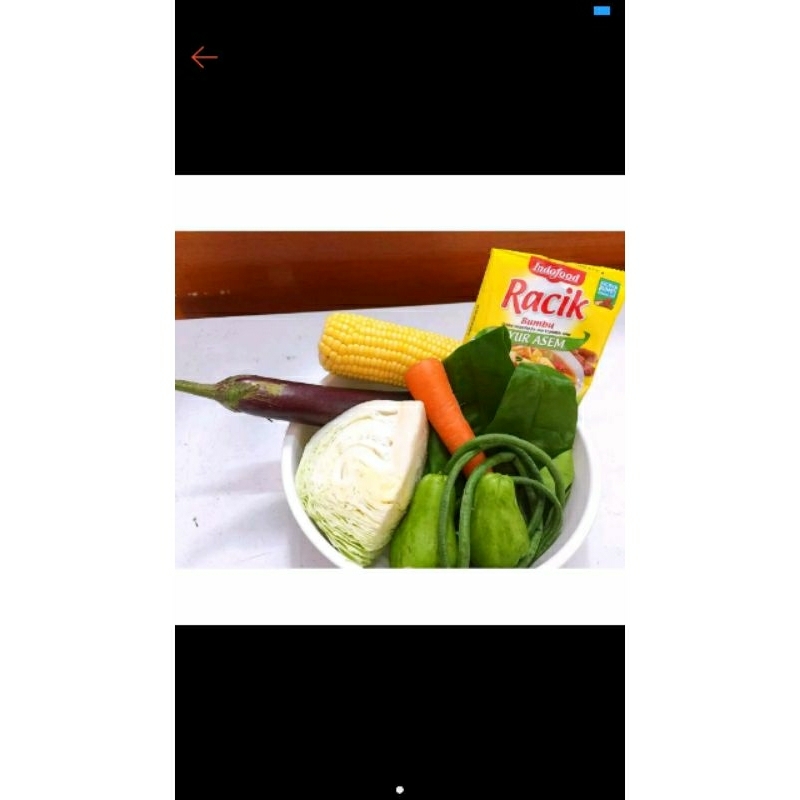Image resolution: width=800 pixels, height=800 pixels.
Task: Go back using the red arrow
Action: 204,57
